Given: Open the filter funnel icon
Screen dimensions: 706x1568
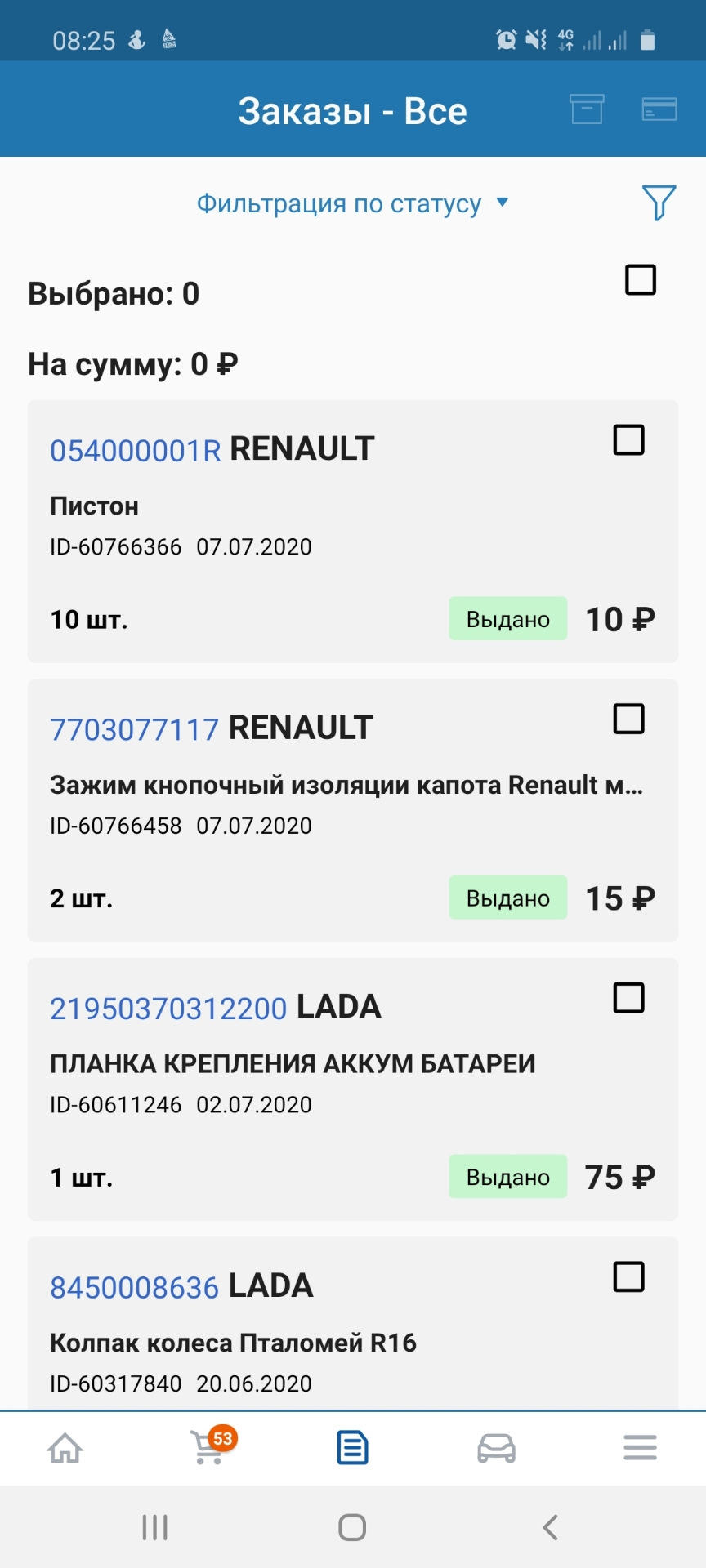Looking at the screenshot, I should [659, 203].
